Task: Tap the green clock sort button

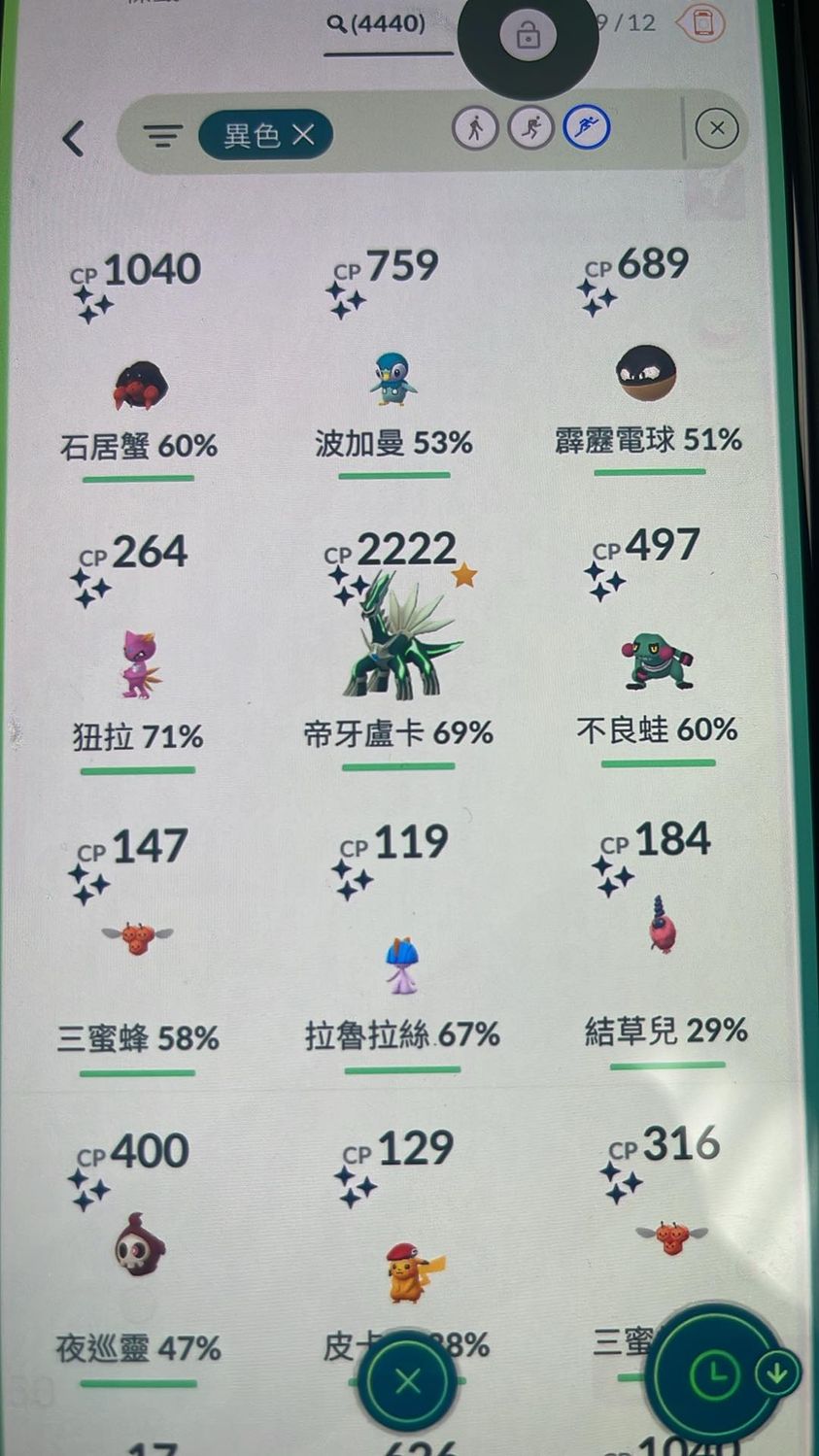Action: click(x=716, y=1374)
